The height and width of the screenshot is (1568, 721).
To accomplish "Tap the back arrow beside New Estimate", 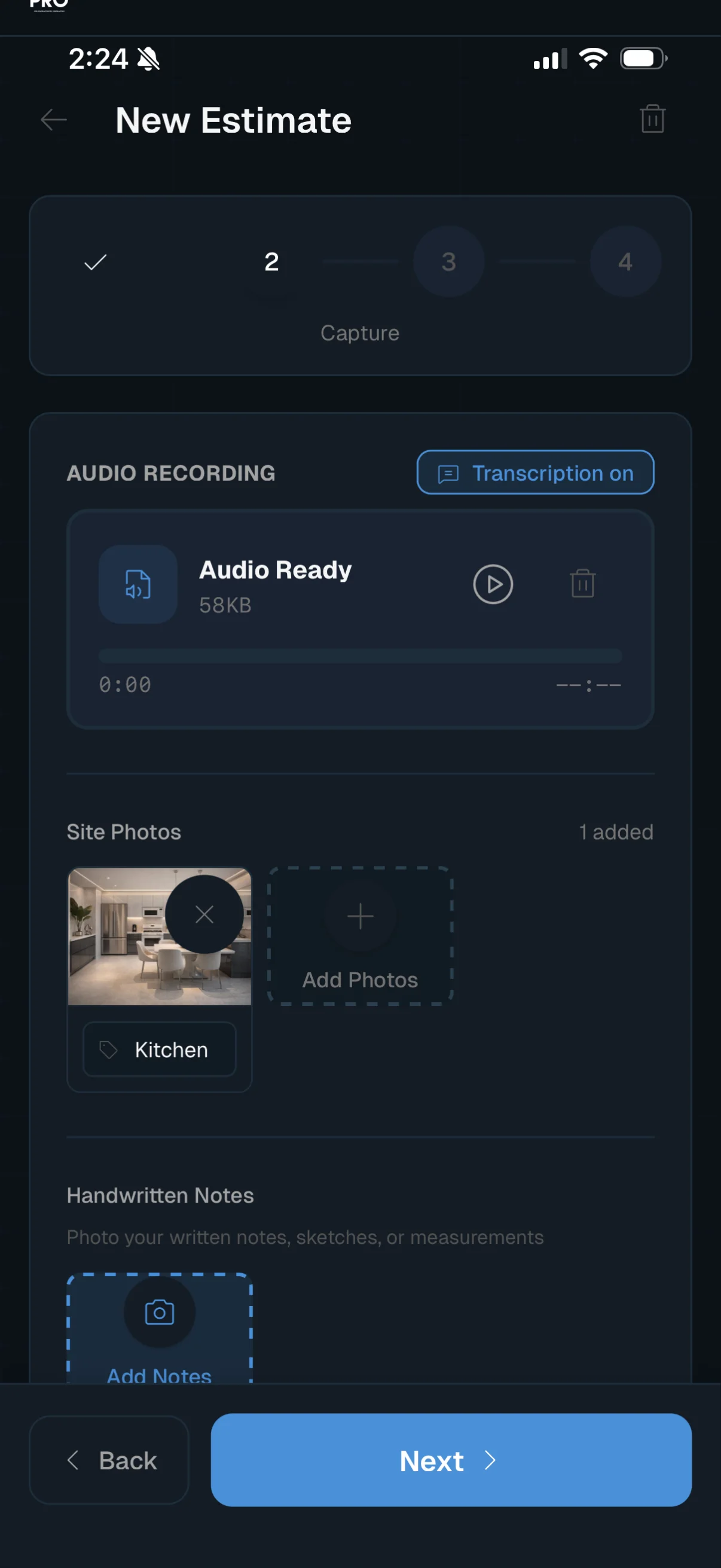I will pos(54,120).
